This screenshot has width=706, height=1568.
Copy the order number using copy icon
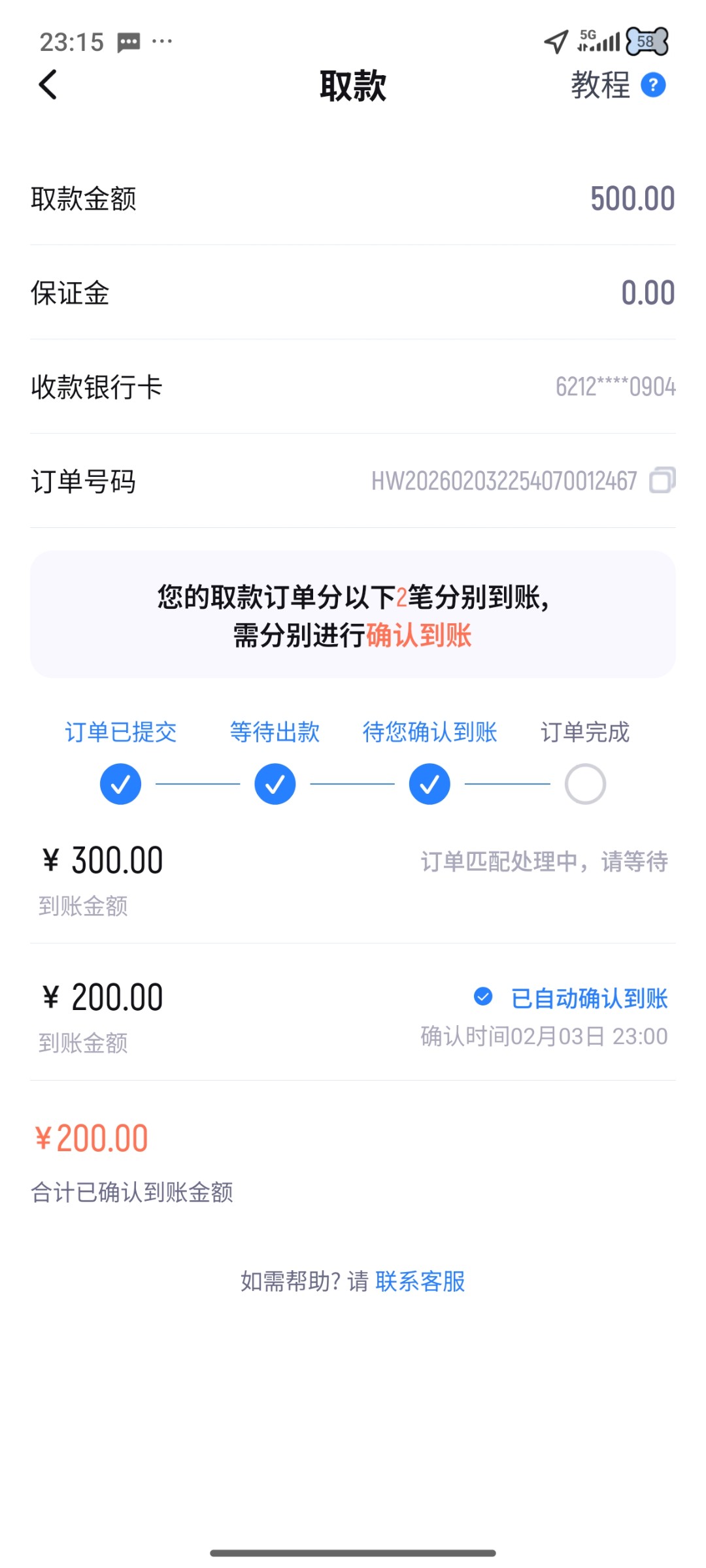click(663, 482)
